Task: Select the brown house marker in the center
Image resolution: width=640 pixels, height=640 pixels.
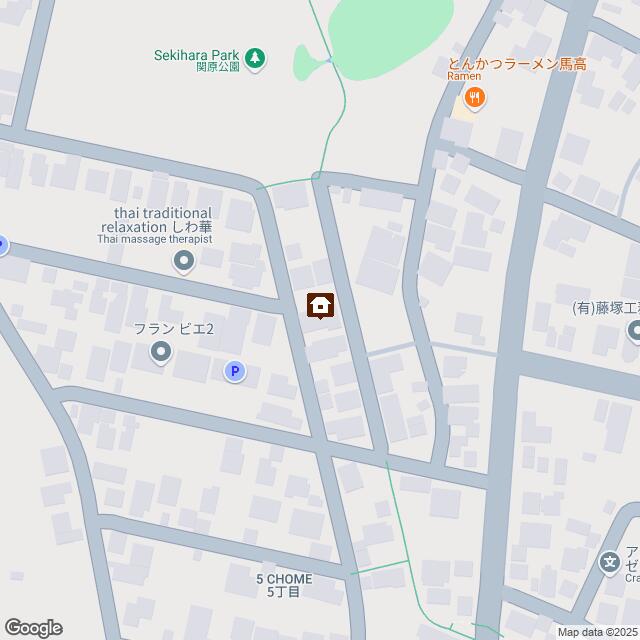Action: (320, 305)
